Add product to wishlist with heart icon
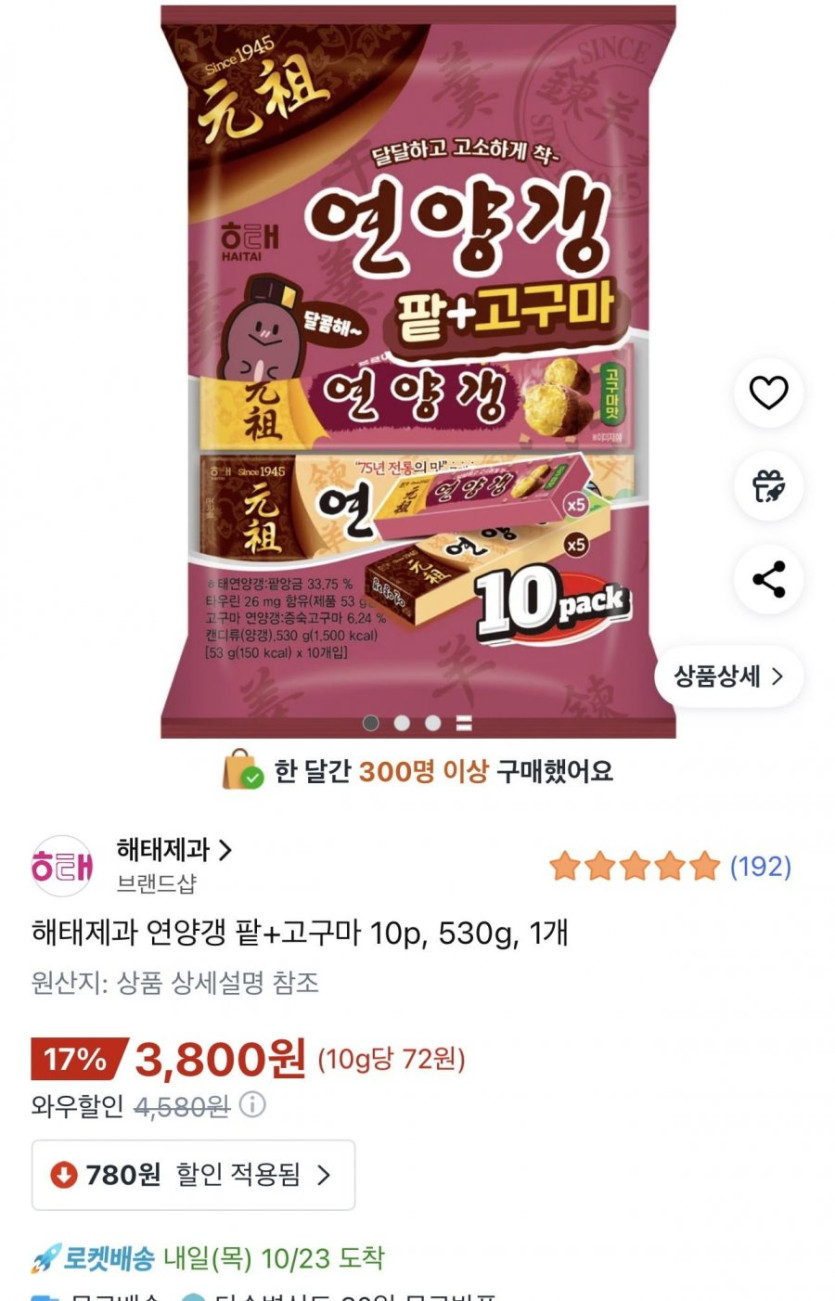The width and height of the screenshot is (835, 1301). (x=768, y=393)
